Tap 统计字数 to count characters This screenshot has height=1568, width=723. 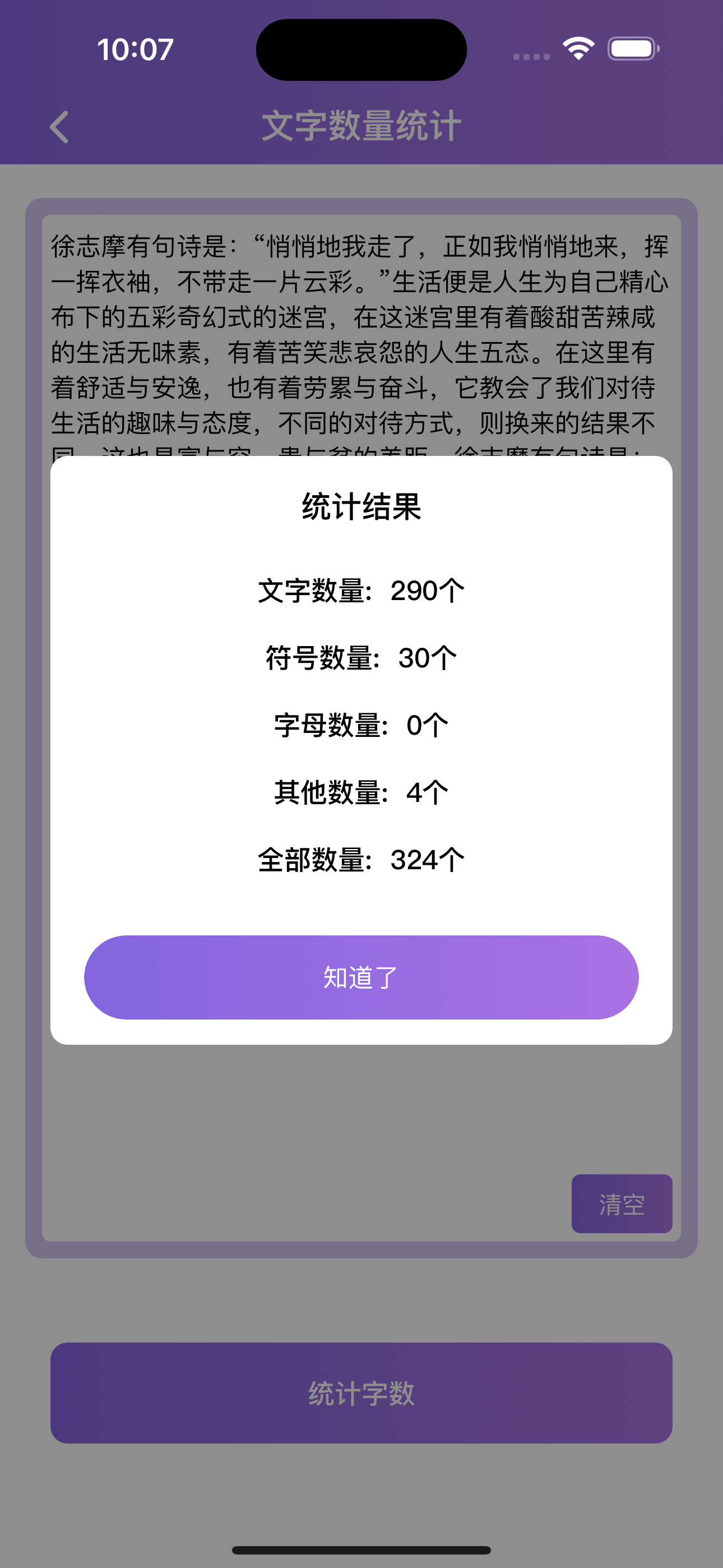coord(361,1392)
